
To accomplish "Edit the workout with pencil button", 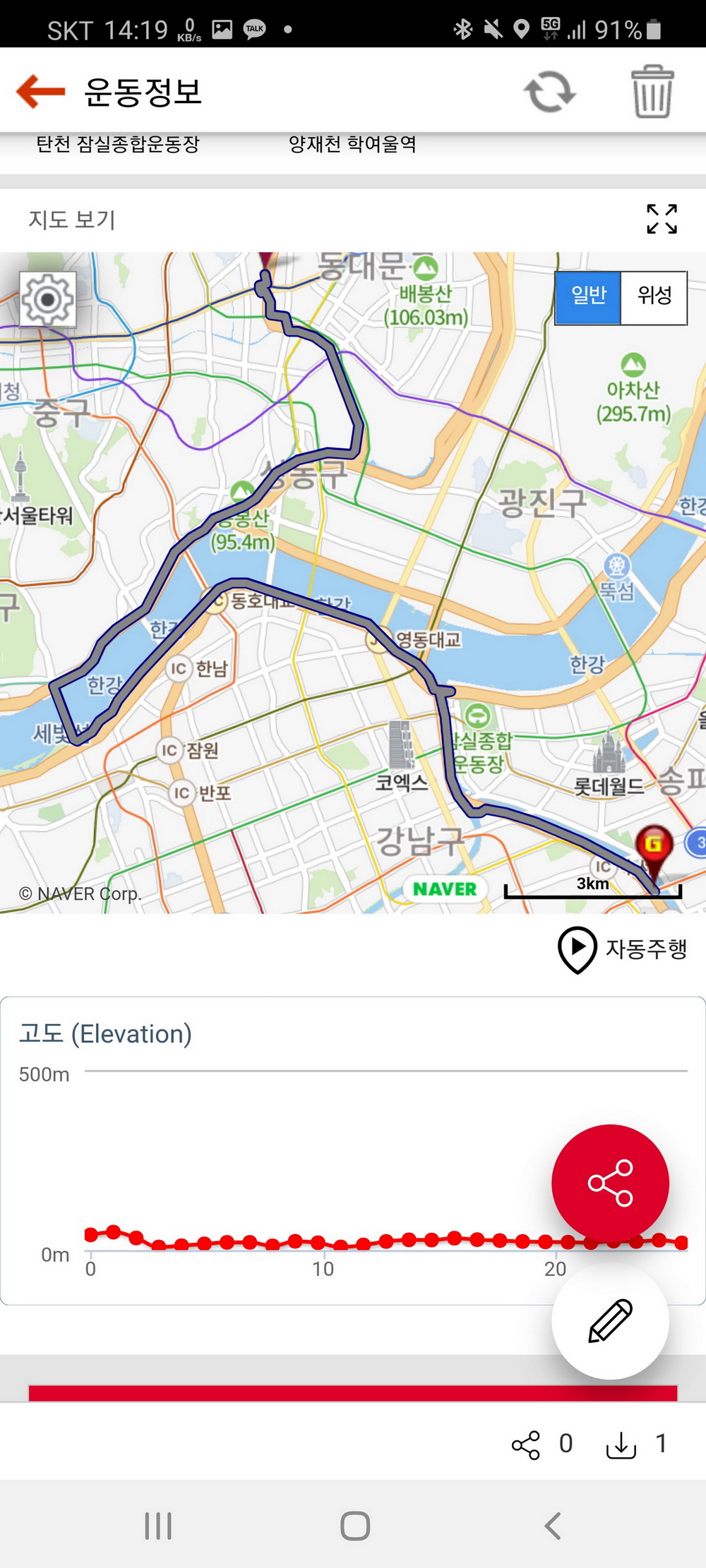I will click(610, 1321).
